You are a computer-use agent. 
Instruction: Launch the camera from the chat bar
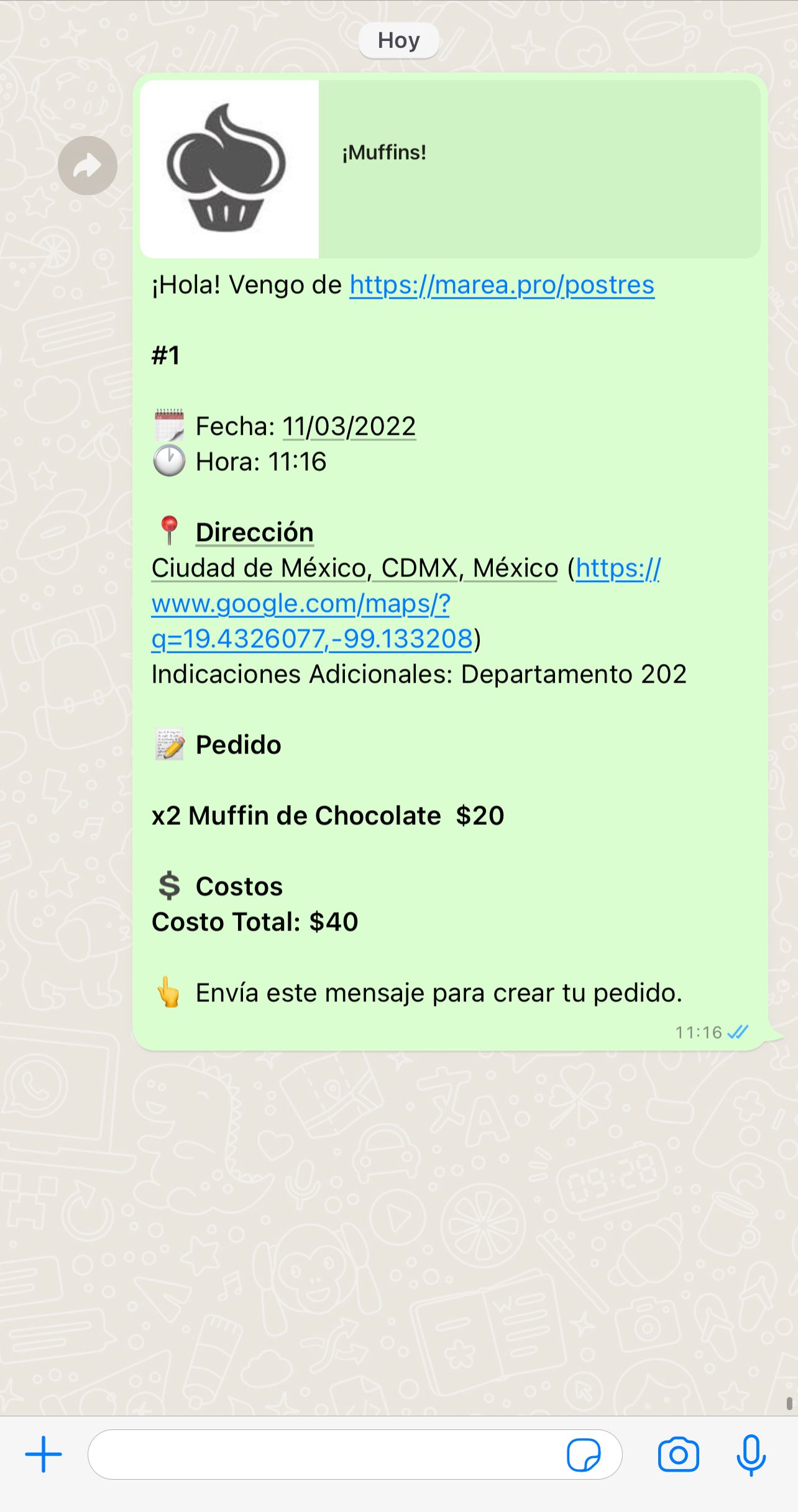(x=678, y=1454)
